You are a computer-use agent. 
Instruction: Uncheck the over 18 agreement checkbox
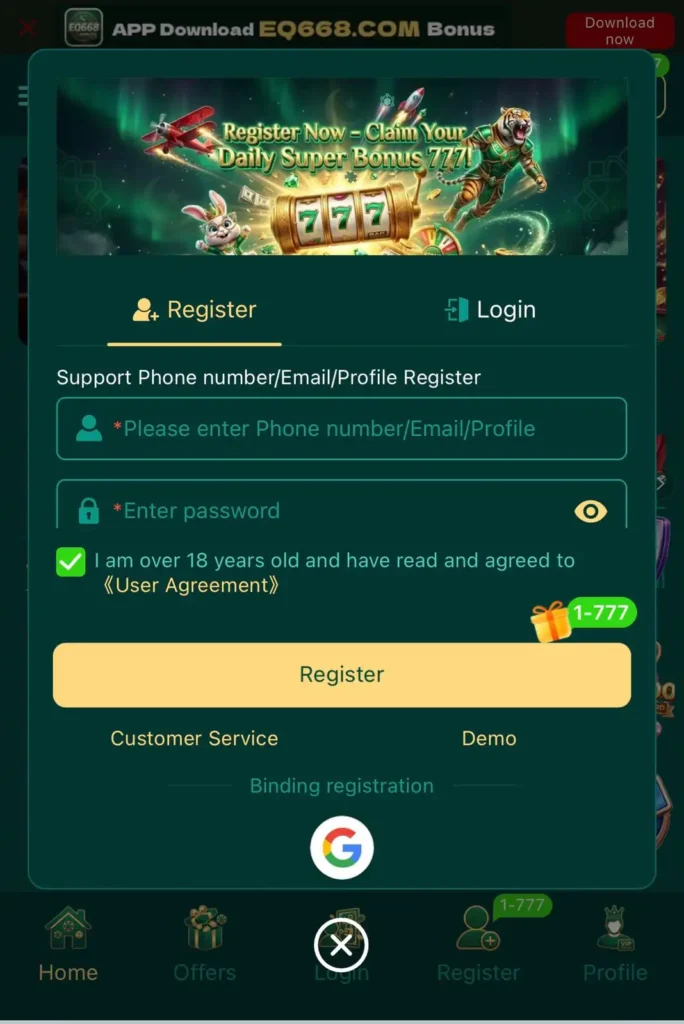(71, 562)
